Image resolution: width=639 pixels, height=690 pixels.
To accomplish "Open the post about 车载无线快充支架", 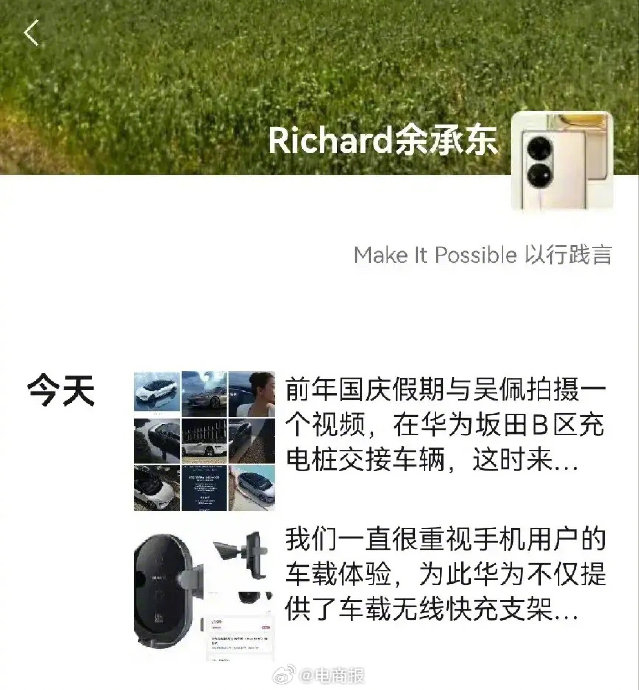I will click(x=446, y=574).
